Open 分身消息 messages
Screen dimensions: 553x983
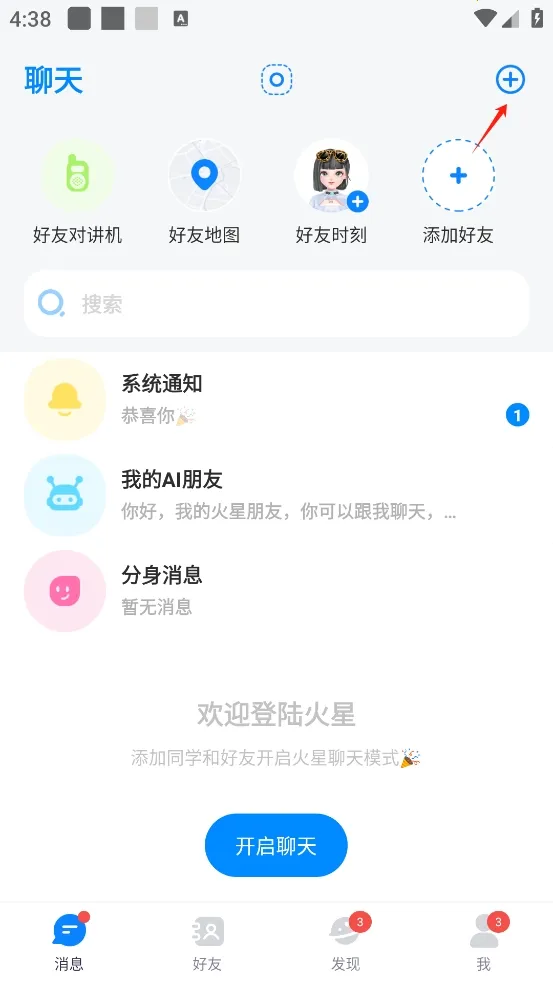tap(276, 591)
